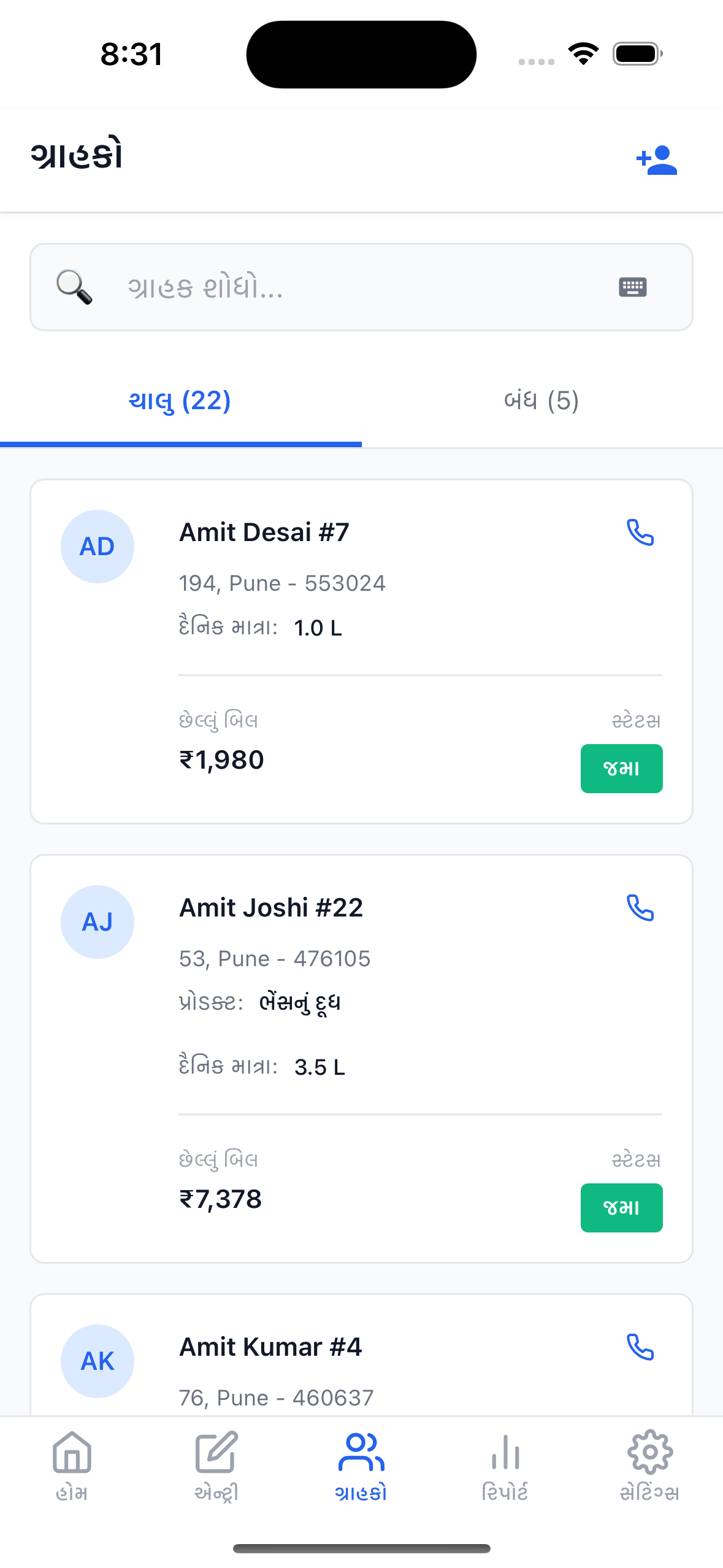Viewport: 723px width, 1568px height.
Task: Tap the AD avatar of Amit Desai
Action: click(98, 545)
